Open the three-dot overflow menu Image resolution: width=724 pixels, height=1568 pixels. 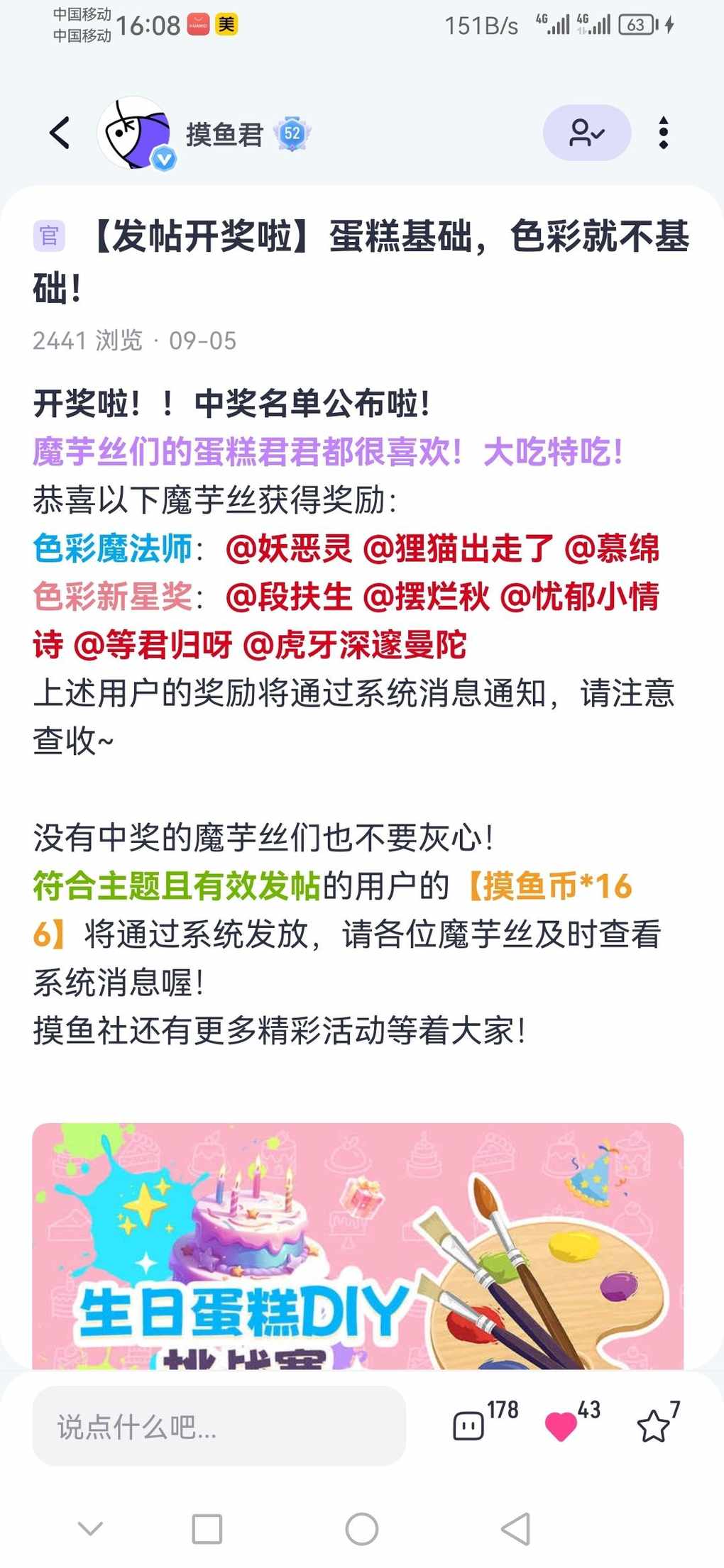(x=663, y=133)
